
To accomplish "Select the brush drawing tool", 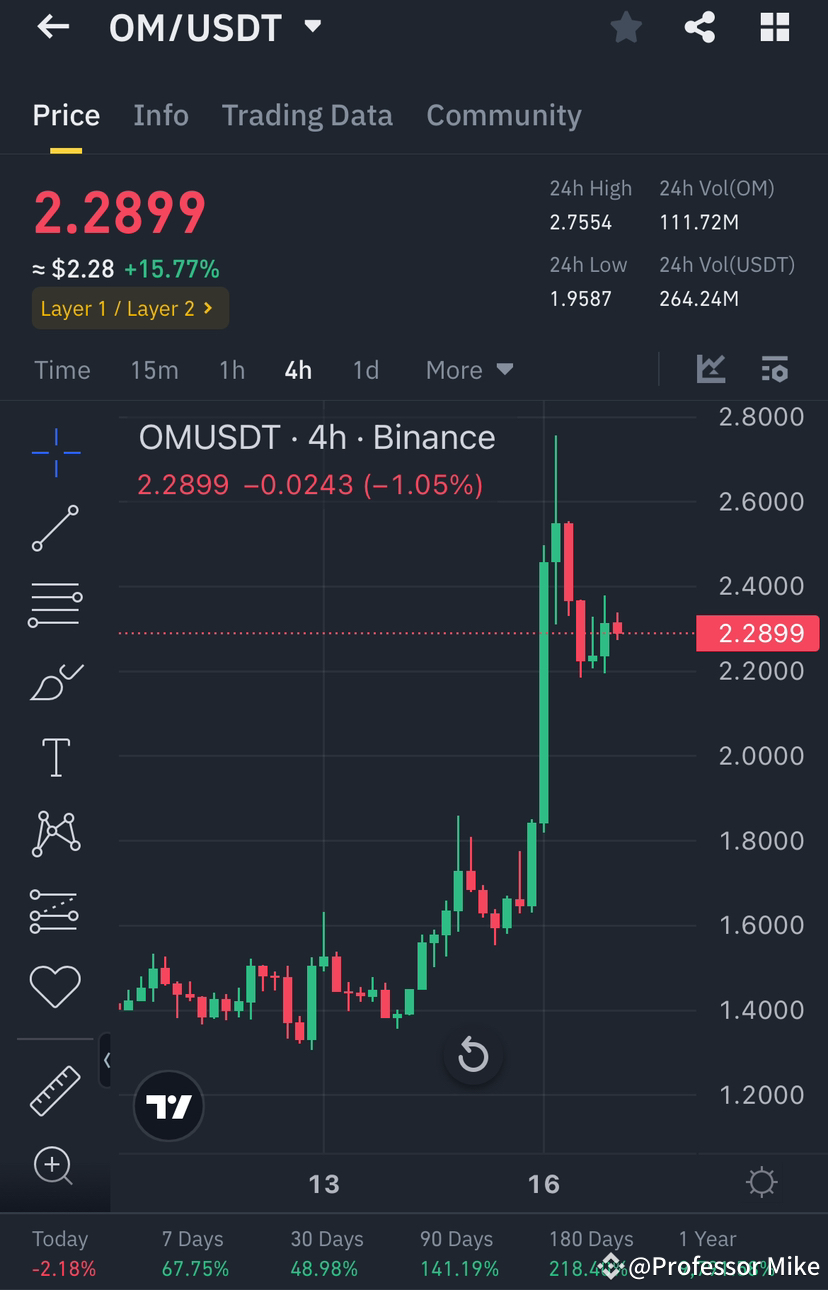I will coord(54,681).
